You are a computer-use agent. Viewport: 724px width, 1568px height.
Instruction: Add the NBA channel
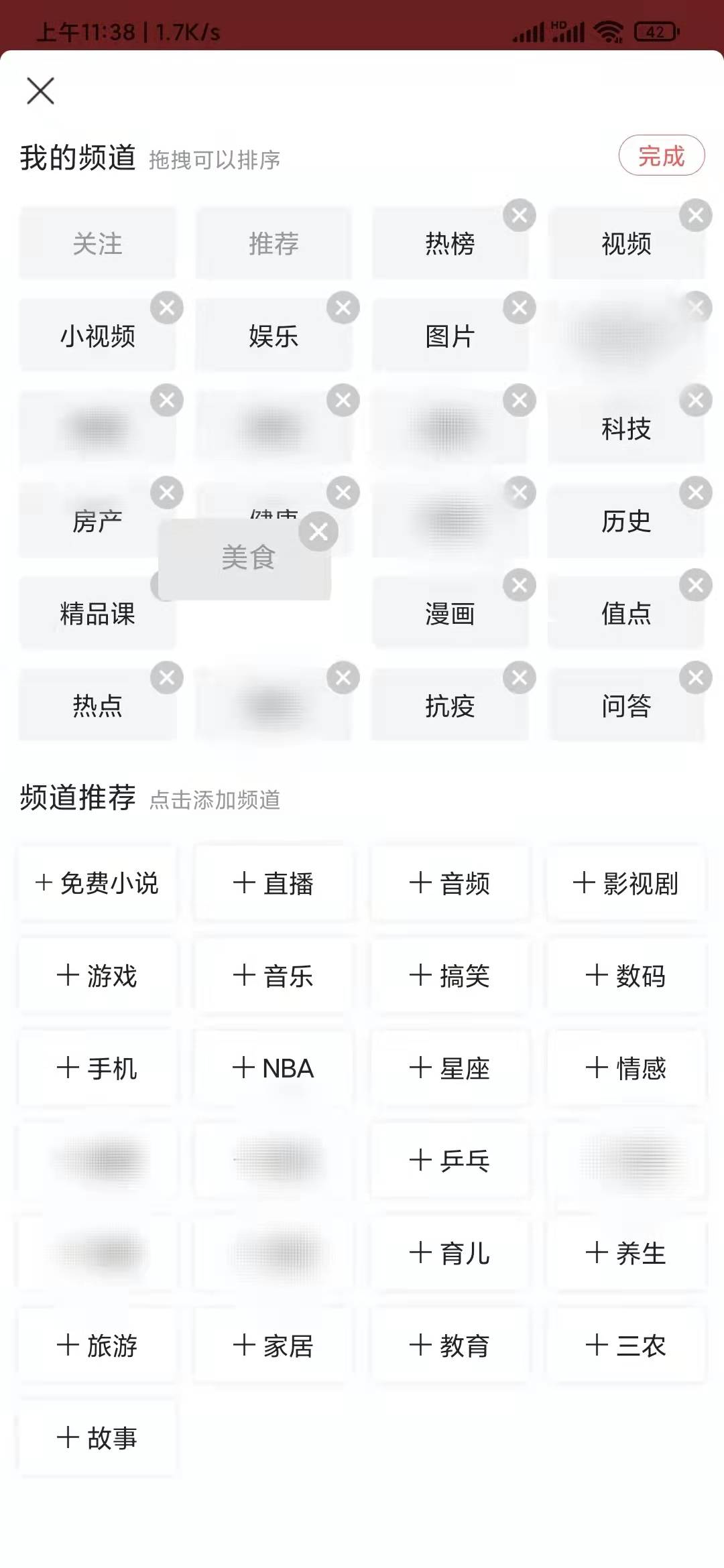(x=275, y=1068)
